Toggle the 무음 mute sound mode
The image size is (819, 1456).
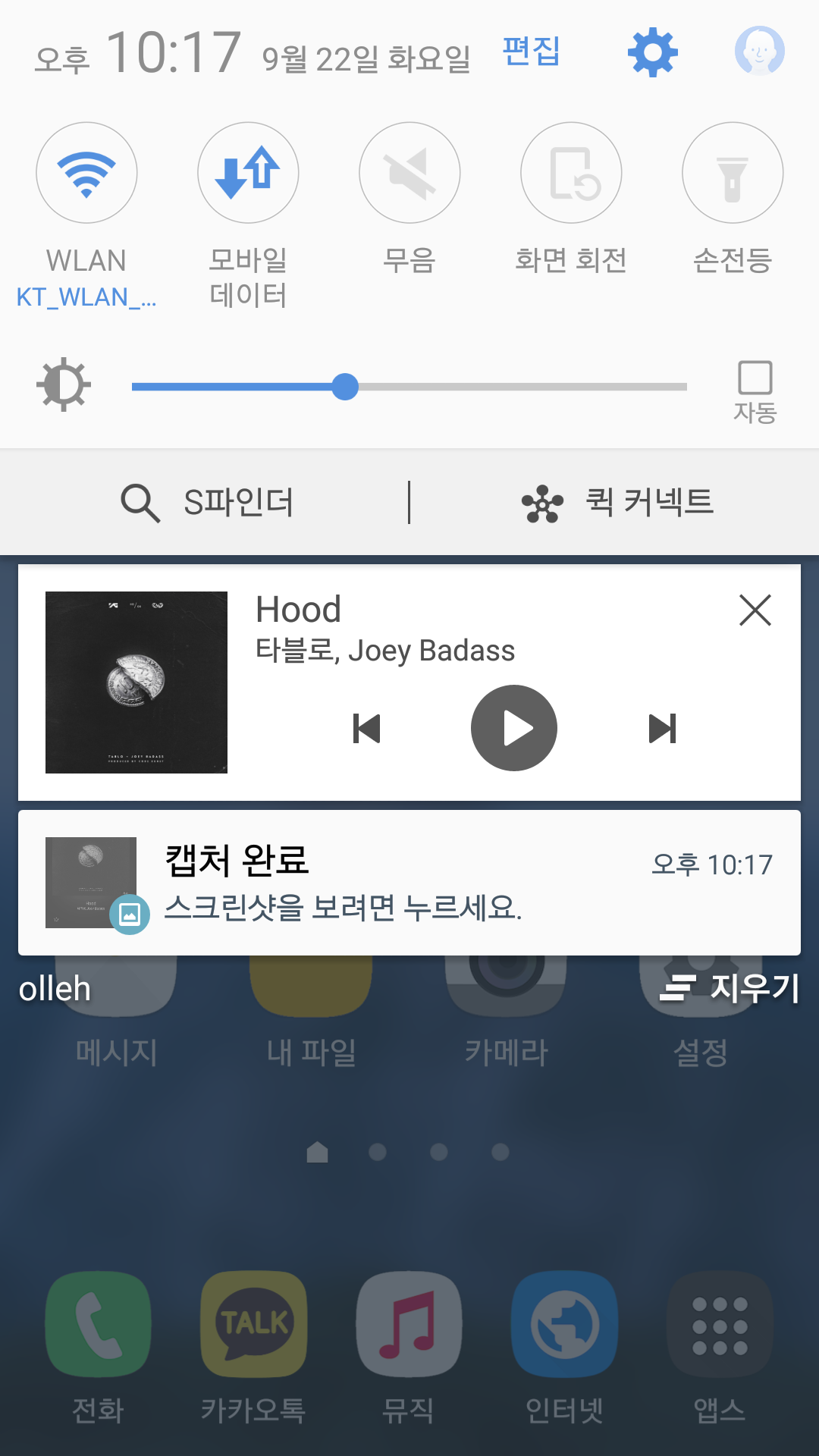pyautogui.click(x=409, y=173)
